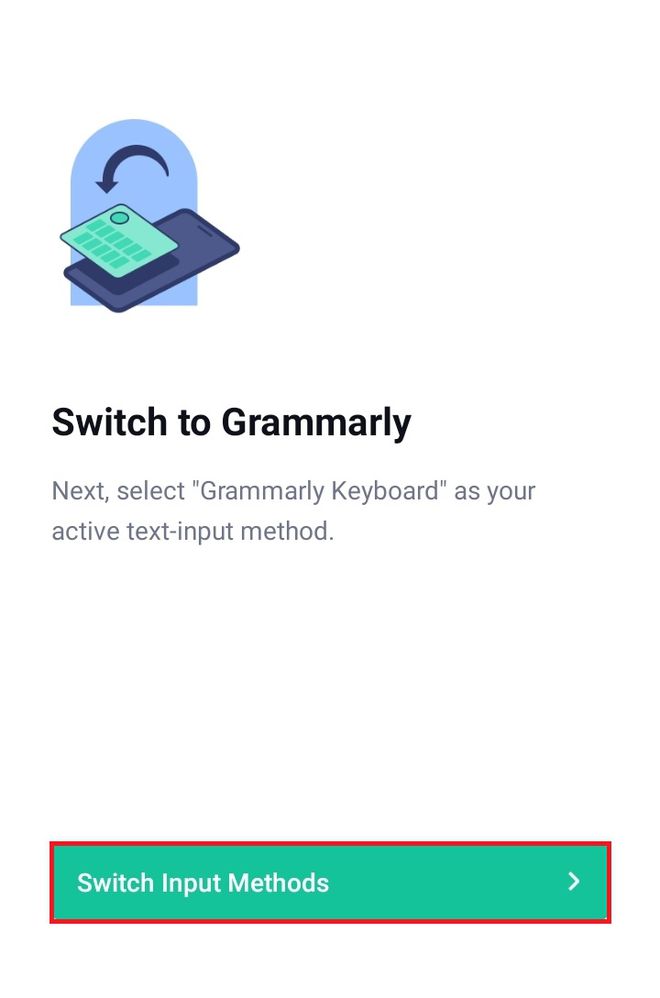Tap the Switch Input Methods button
This screenshot has width=660, height=998.
[330, 882]
